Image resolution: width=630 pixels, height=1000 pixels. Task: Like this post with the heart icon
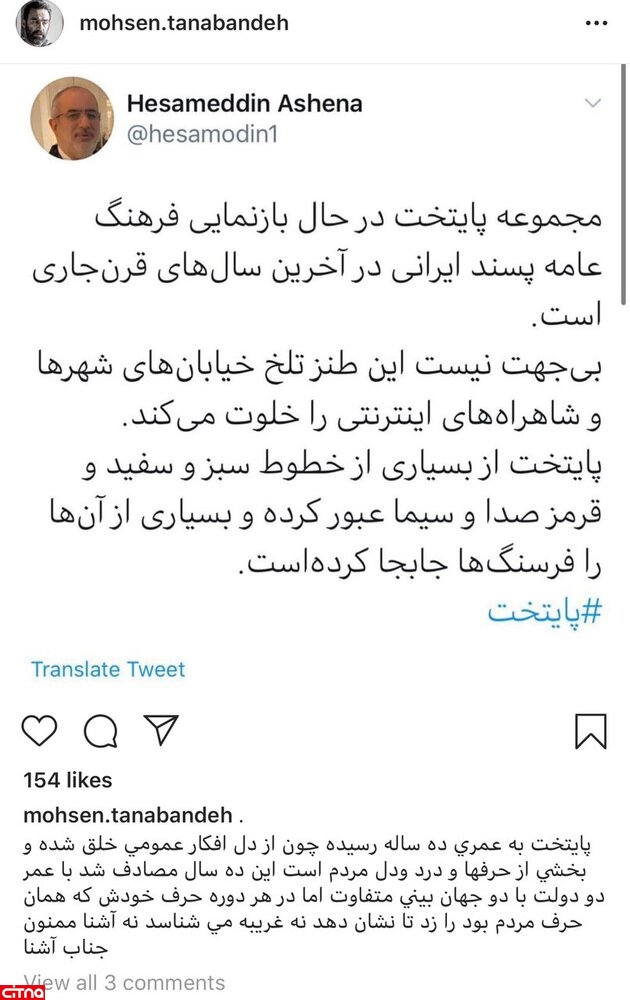point(39,732)
